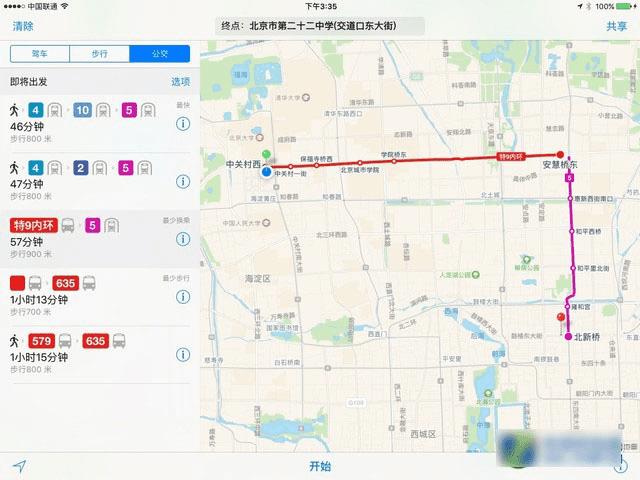Screen dimensions: 640x480
Task: Switch to the 步行 walking tab
Action: click(x=100, y=53)
